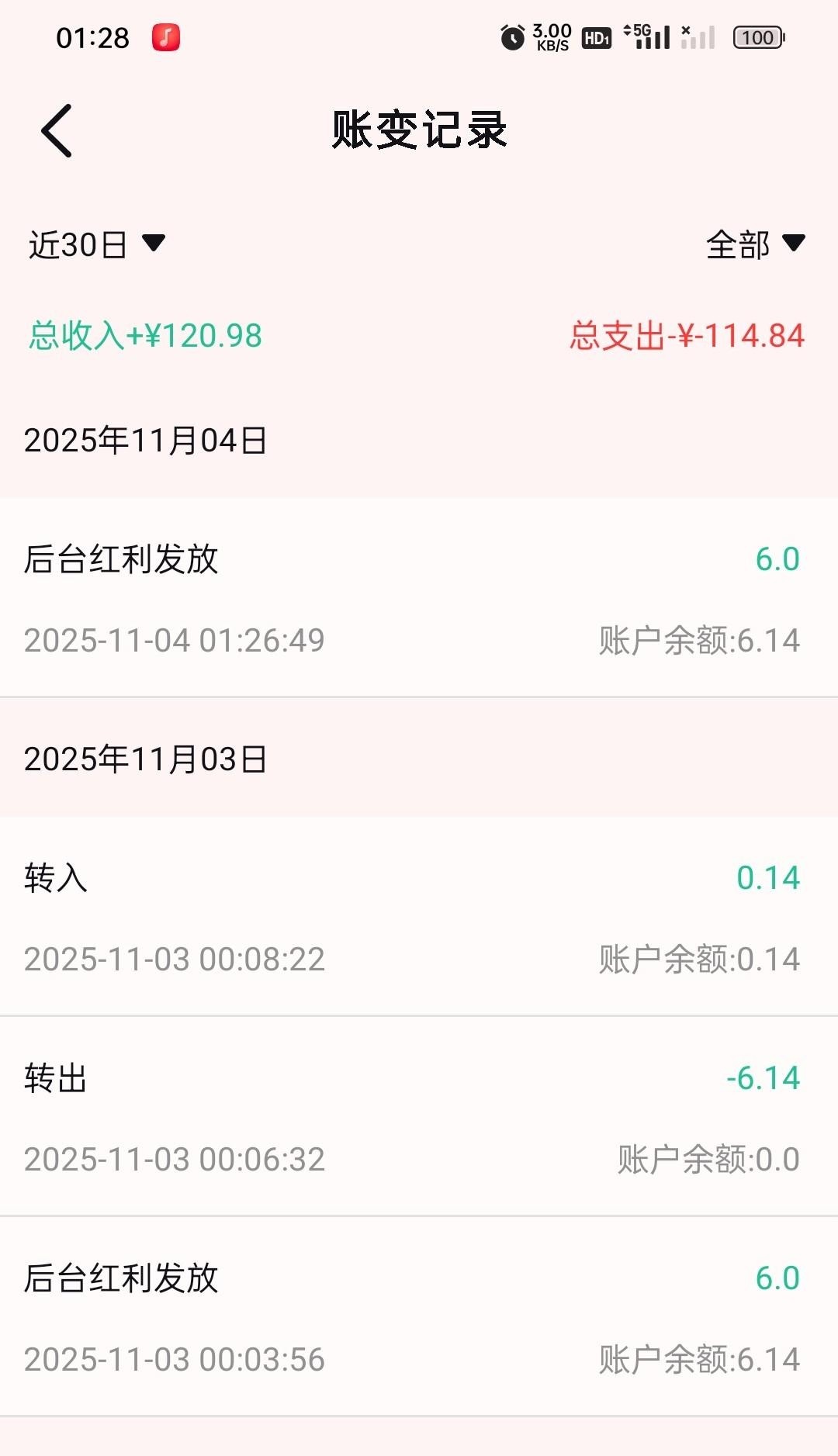Go back from 账变记录 page

pyautogui.click(x=57, y=130)
